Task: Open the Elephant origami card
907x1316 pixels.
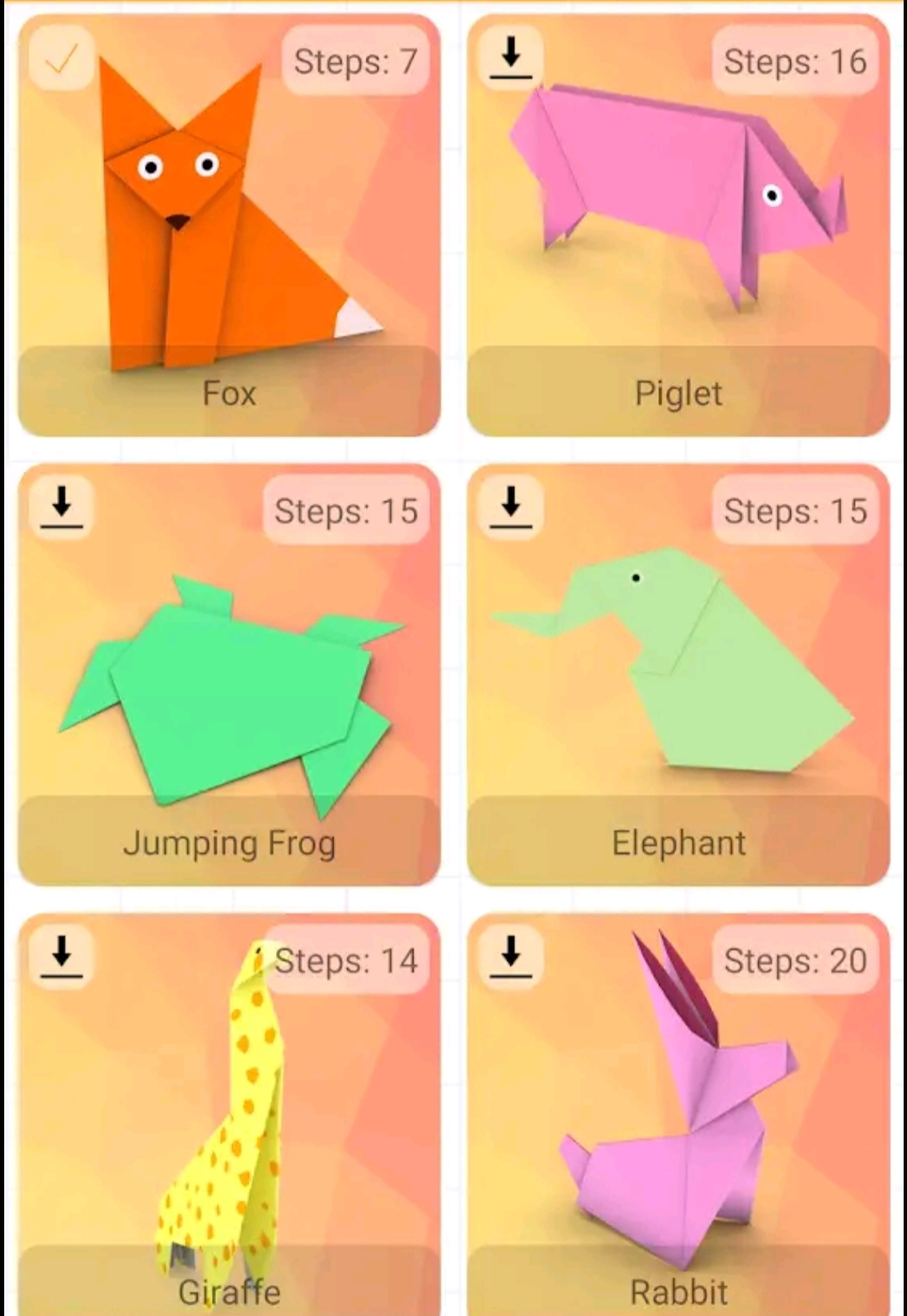Action: pyautogui.click(x=678, y=675)
